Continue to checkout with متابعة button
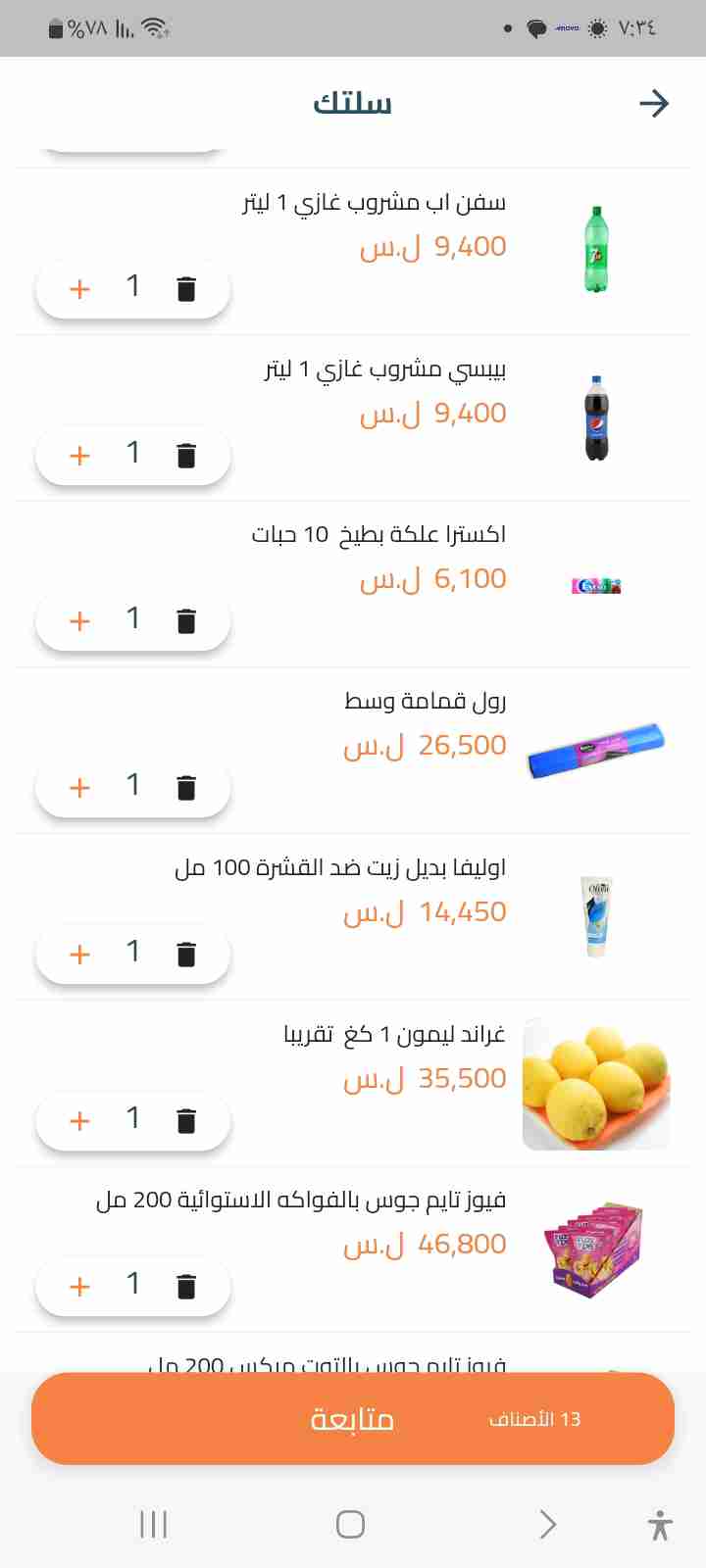 tap(353, 1419)
